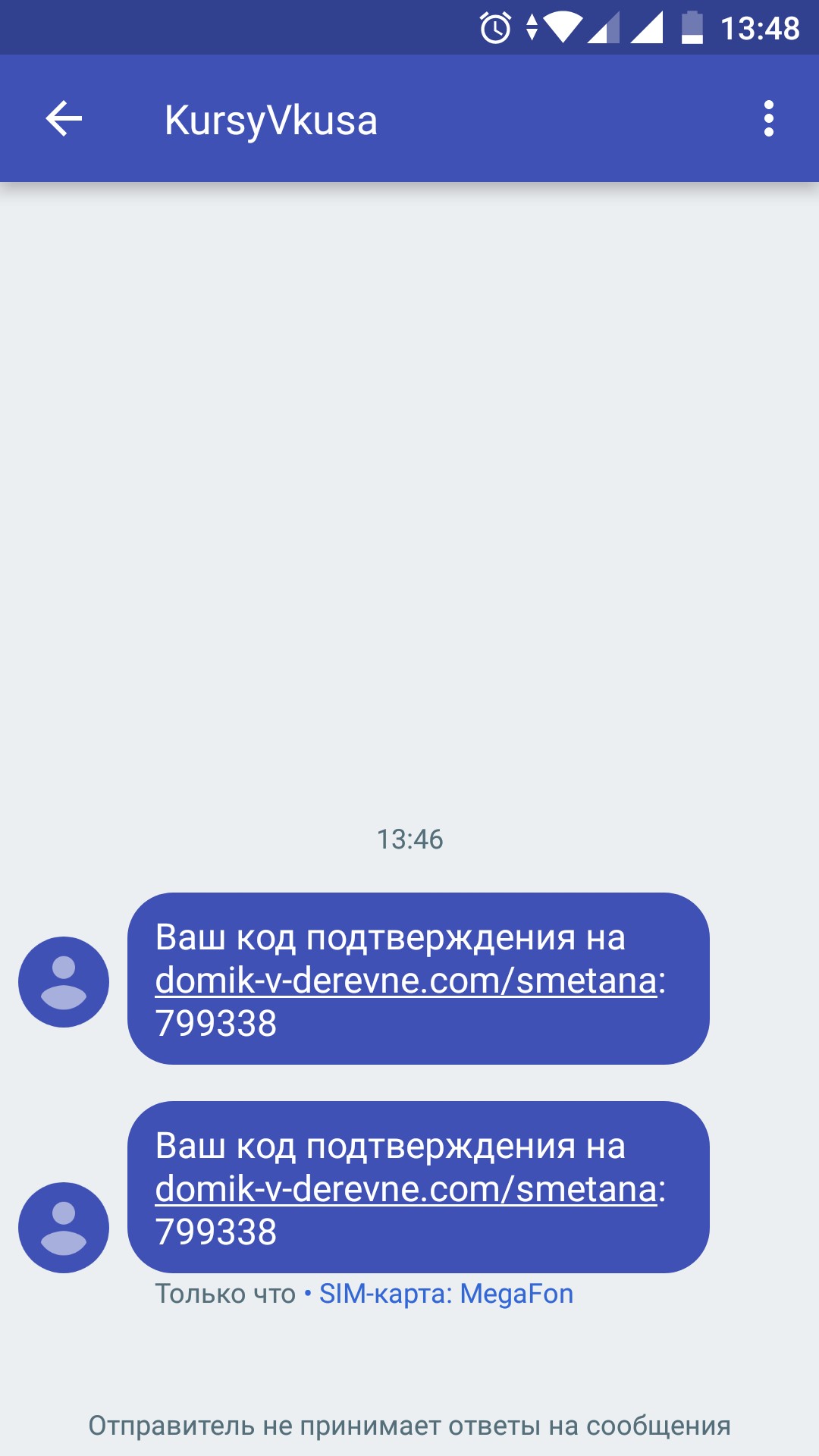Tap sender avatar beside the last message

(64, 1228)
